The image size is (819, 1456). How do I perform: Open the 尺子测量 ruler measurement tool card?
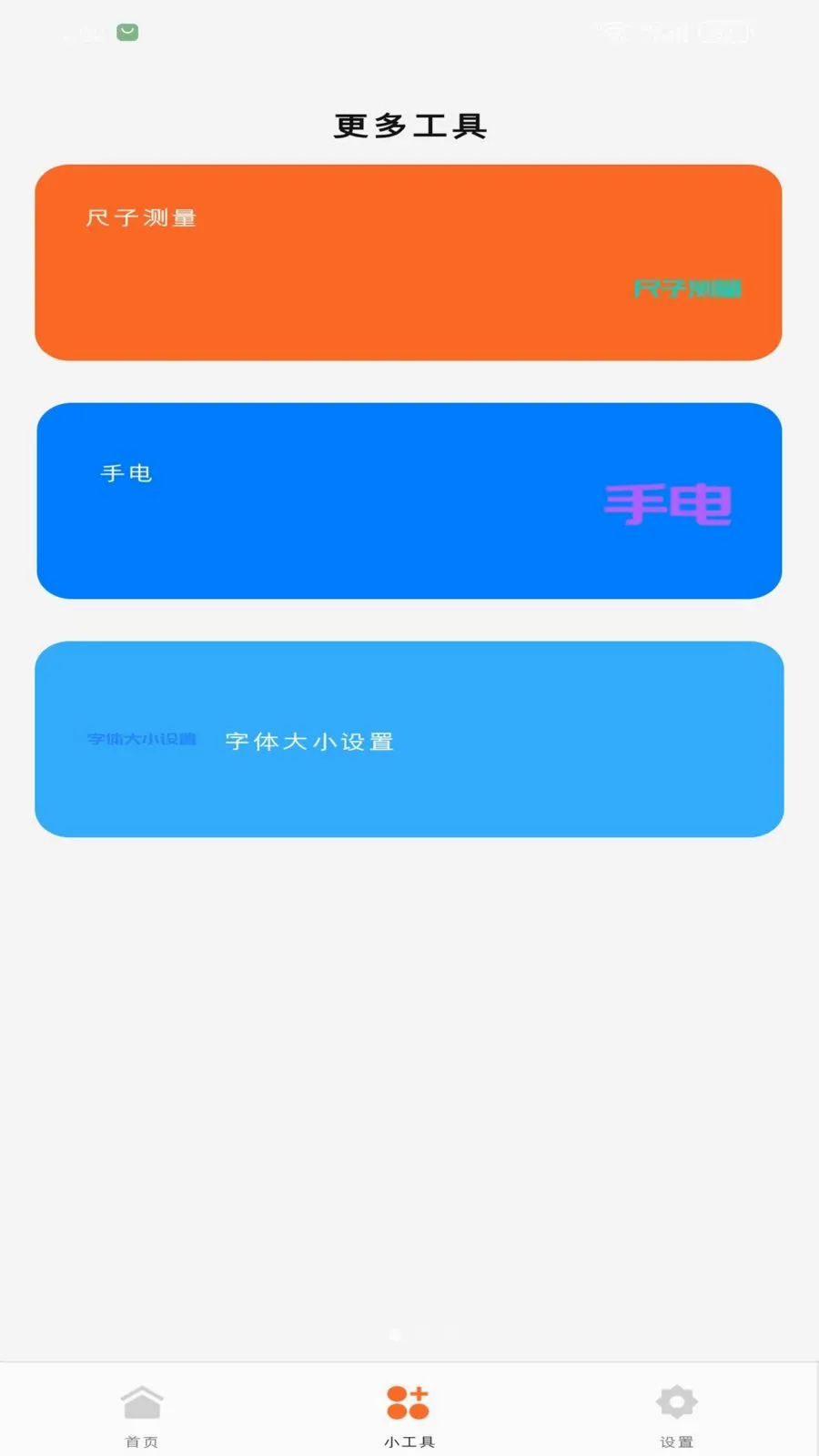pyautogui.click(x=409, y=261)
